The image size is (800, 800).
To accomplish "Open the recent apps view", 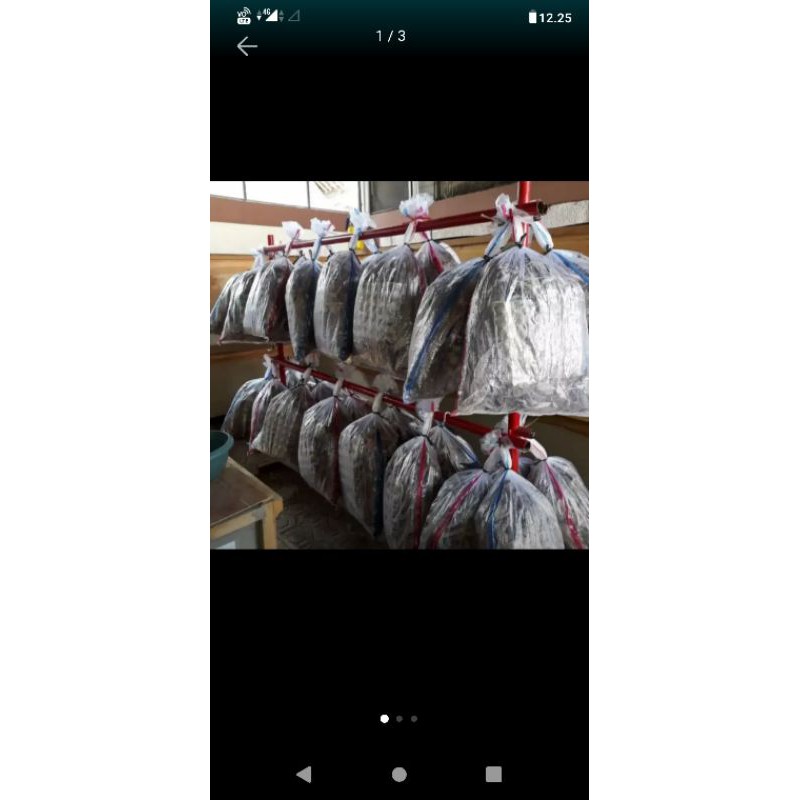I will tap(493, 774).
